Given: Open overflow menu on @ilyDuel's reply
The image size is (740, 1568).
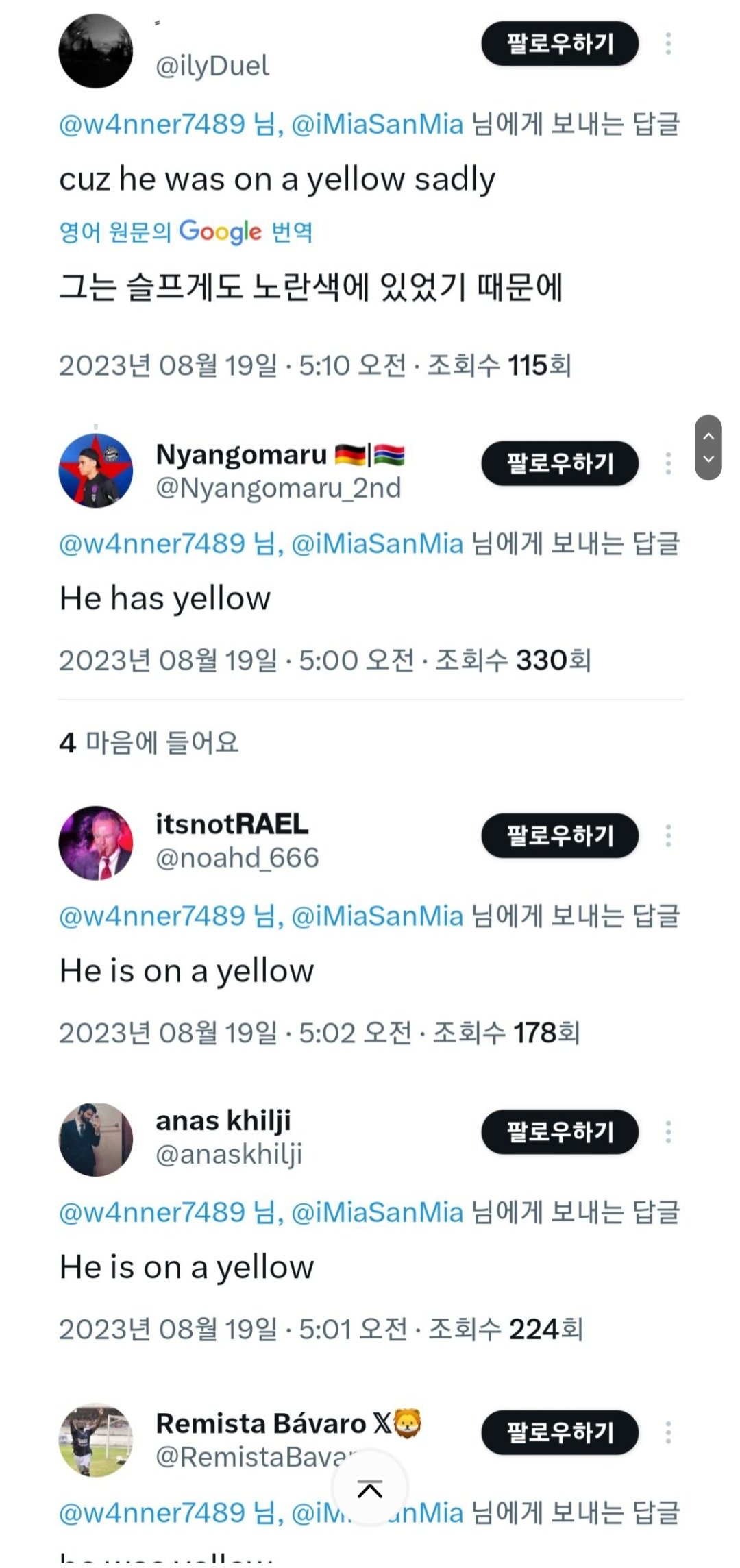Looking at the screenshot, I should click(668, 44).
